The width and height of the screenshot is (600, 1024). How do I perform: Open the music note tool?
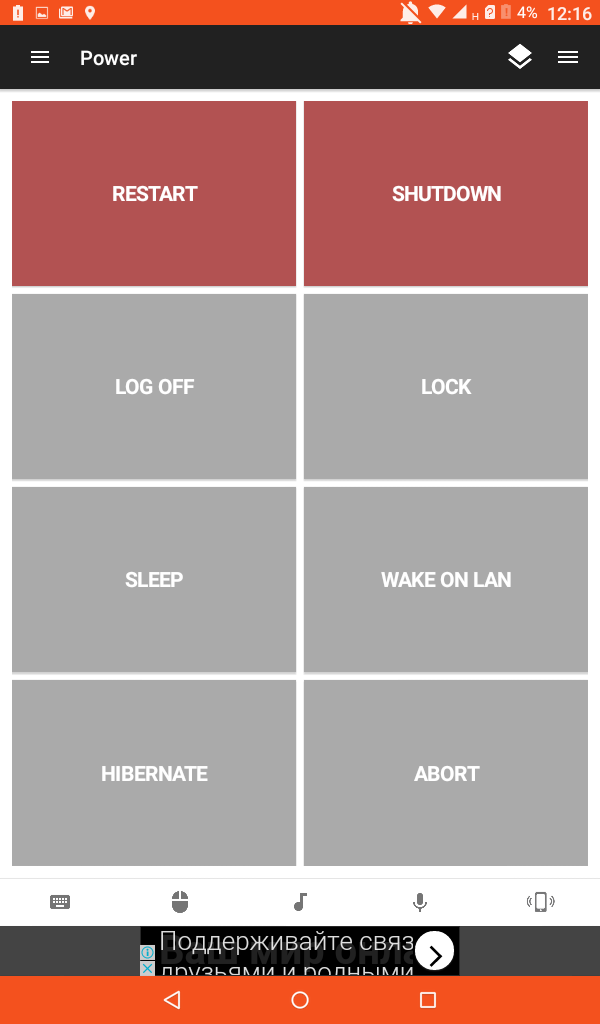[x=300, y=902]
